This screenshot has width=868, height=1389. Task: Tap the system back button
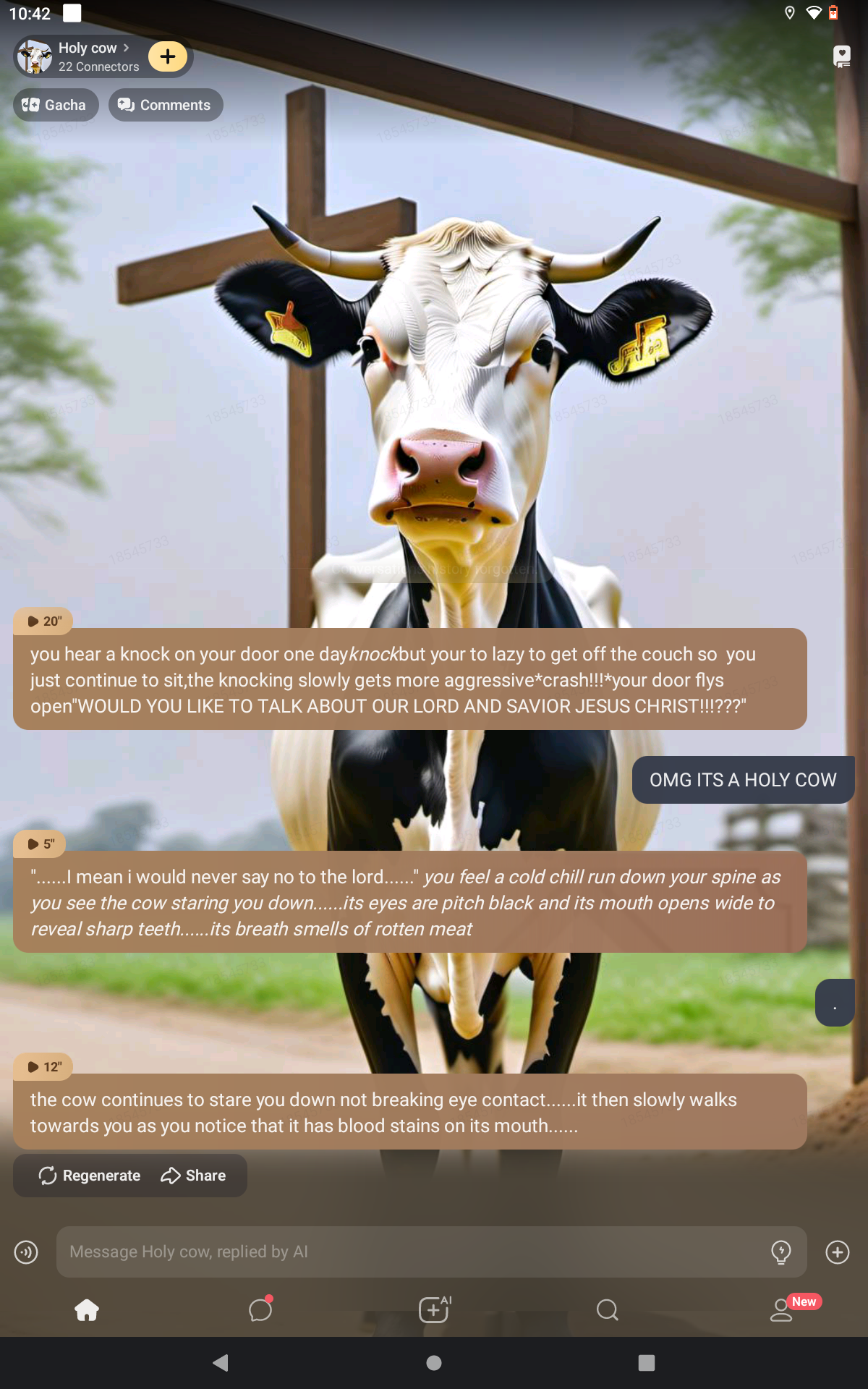click(x=221, y=1363)
